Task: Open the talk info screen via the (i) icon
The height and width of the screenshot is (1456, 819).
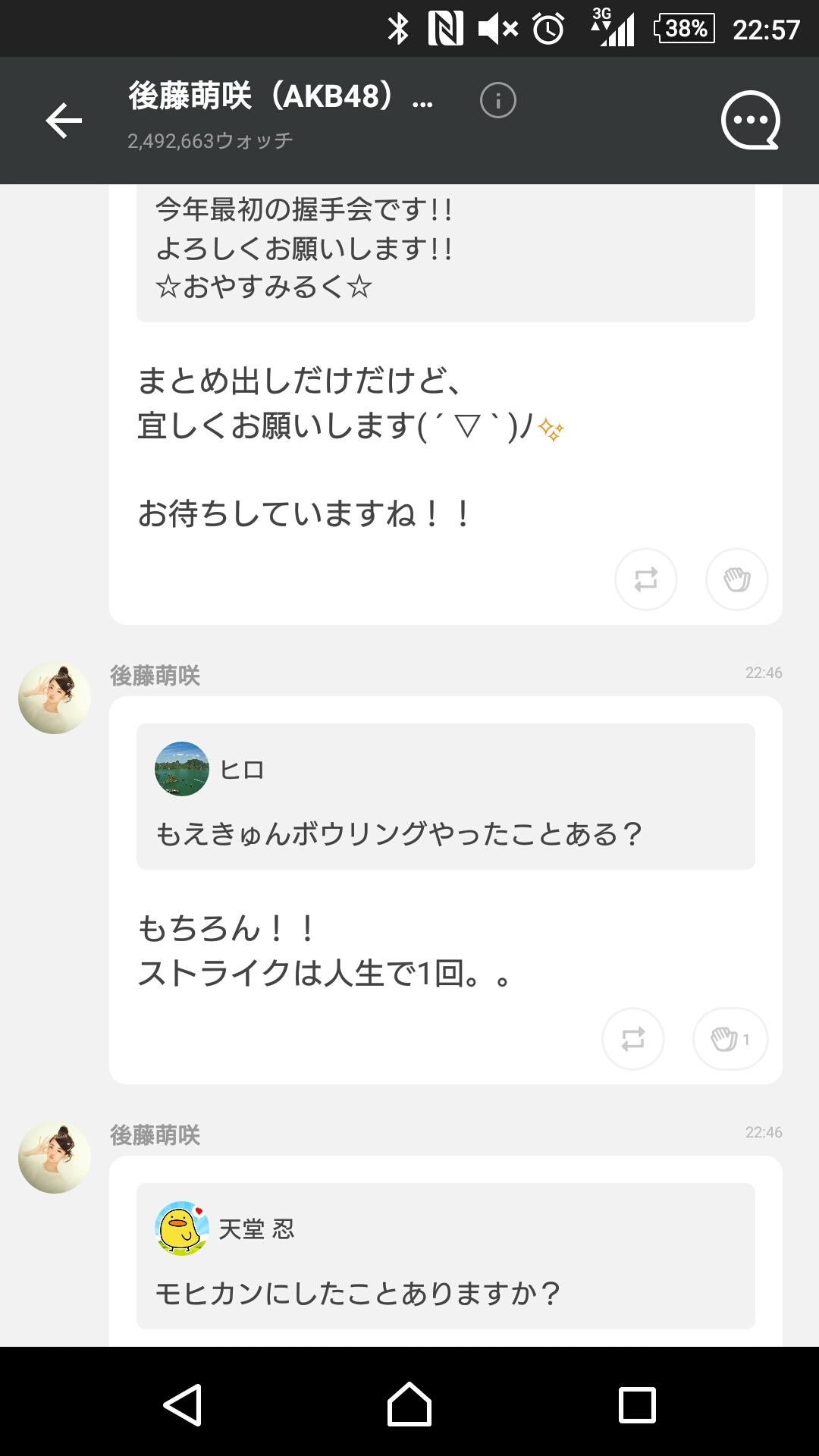Action: (x=497, y=99)
